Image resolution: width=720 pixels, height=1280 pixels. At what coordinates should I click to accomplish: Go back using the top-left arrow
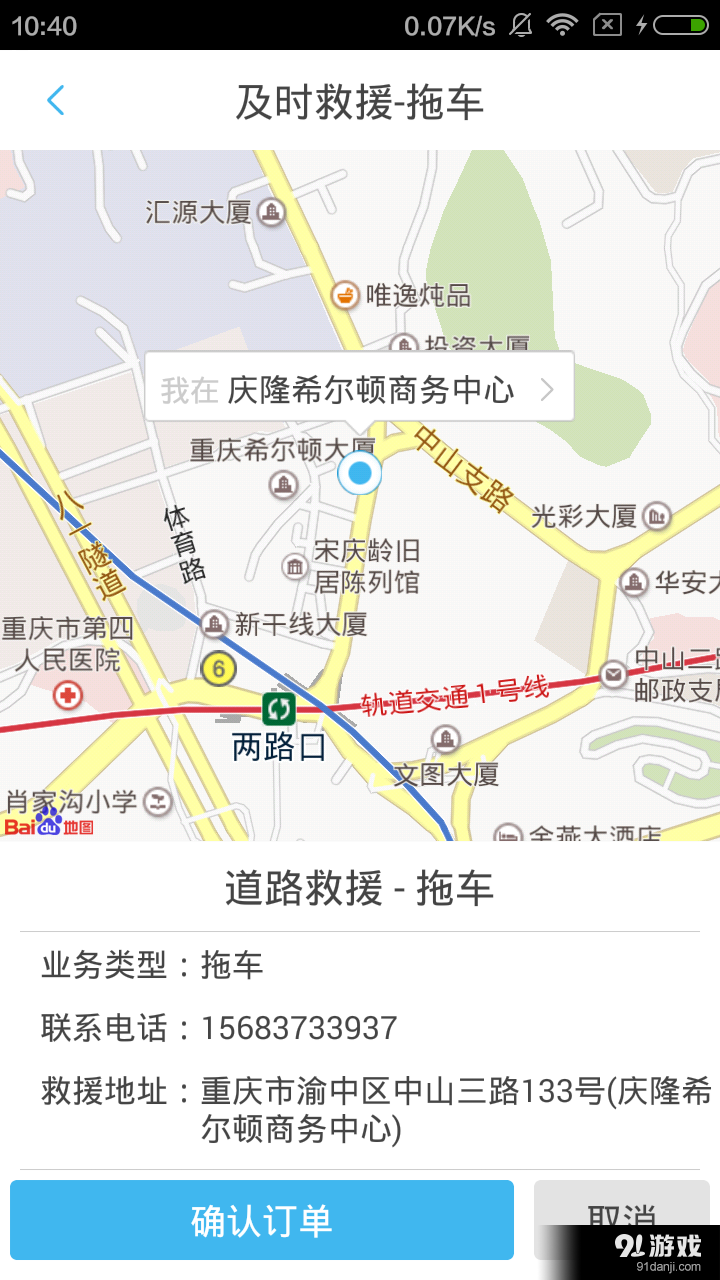coord(56,100)
